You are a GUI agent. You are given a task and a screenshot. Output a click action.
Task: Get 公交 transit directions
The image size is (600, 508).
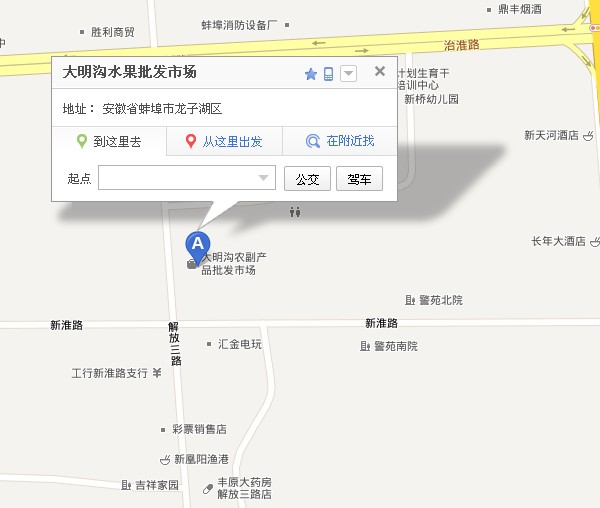pyautogui.click(x=307, y=179)
